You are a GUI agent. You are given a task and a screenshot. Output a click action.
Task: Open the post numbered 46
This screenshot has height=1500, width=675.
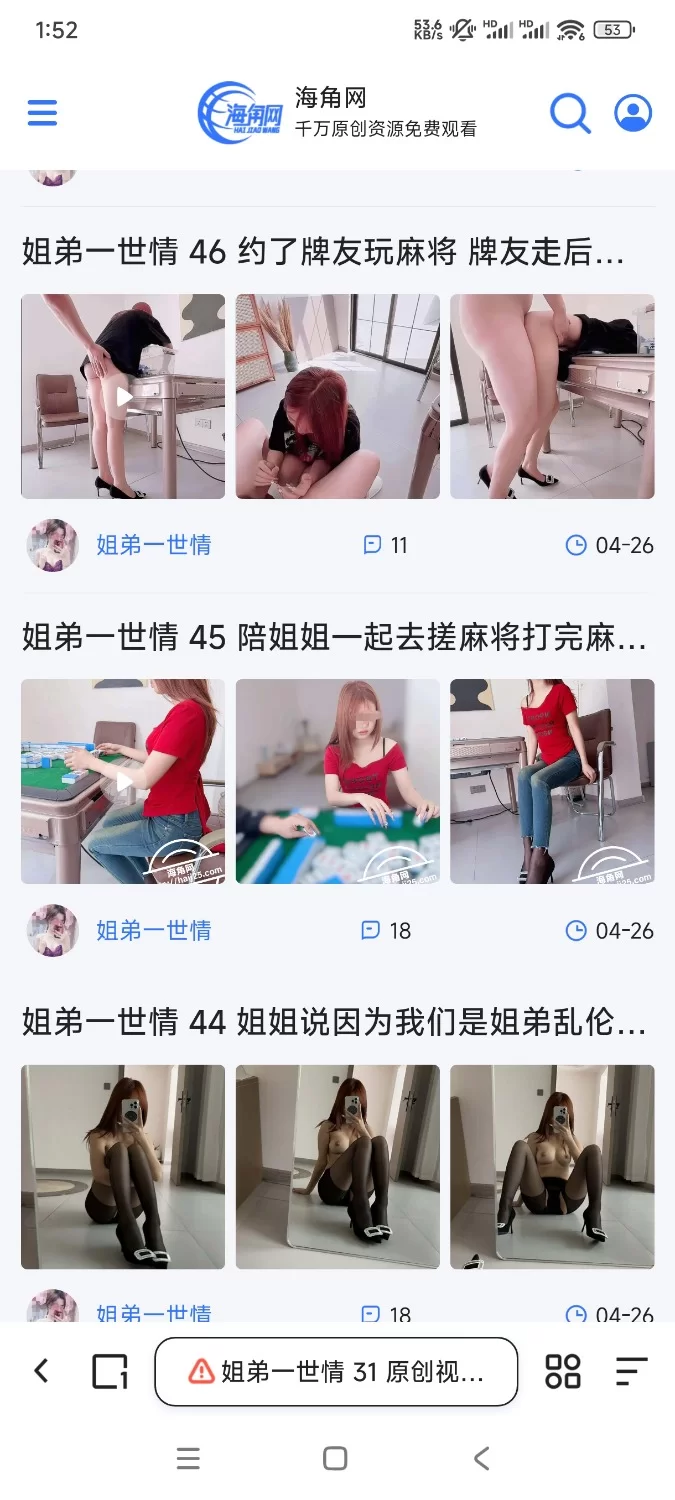pyautogui.click(x=323, y=253)
